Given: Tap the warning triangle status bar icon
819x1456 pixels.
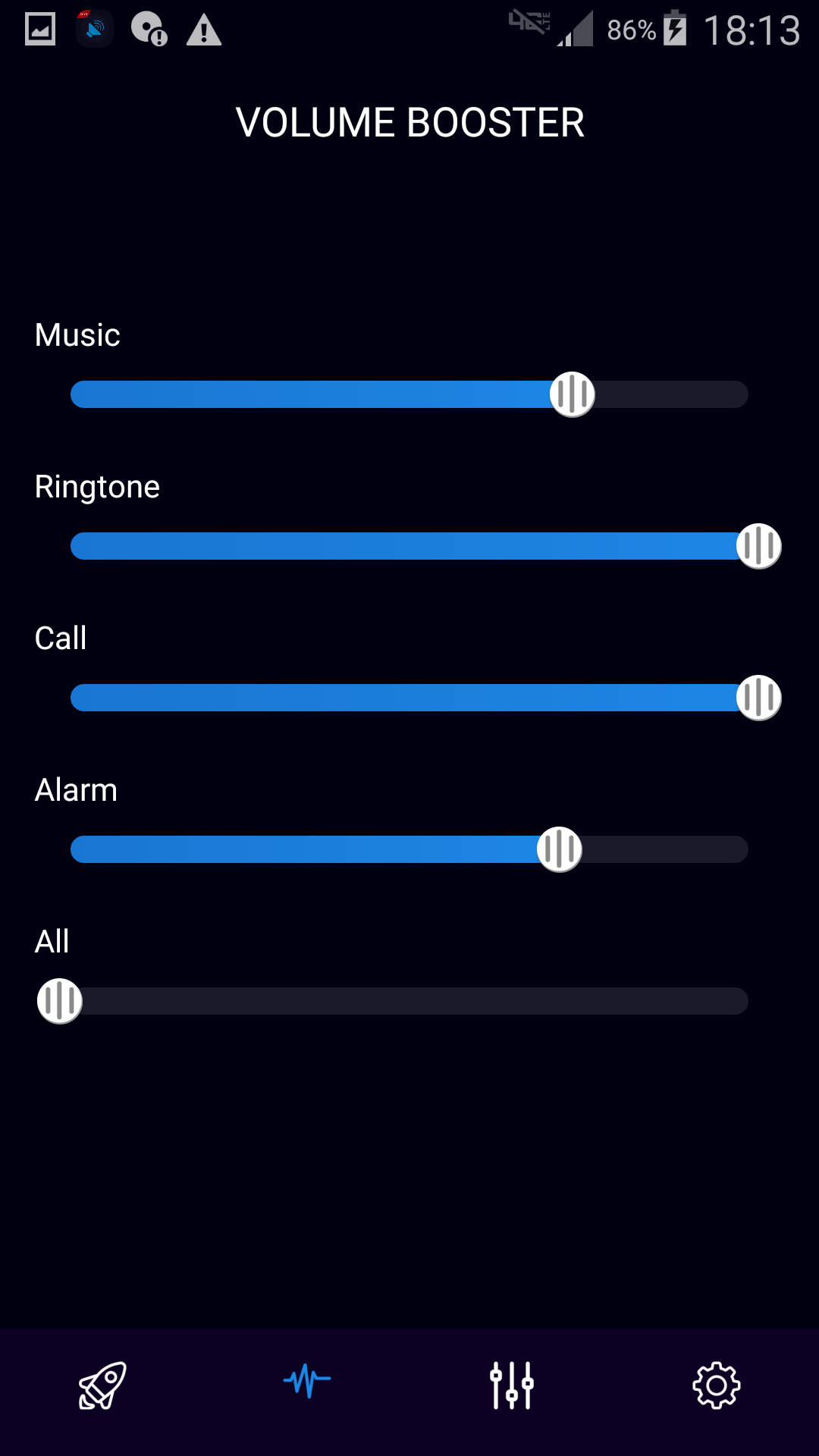Looking at the screenshot, I should pos(203,30).
